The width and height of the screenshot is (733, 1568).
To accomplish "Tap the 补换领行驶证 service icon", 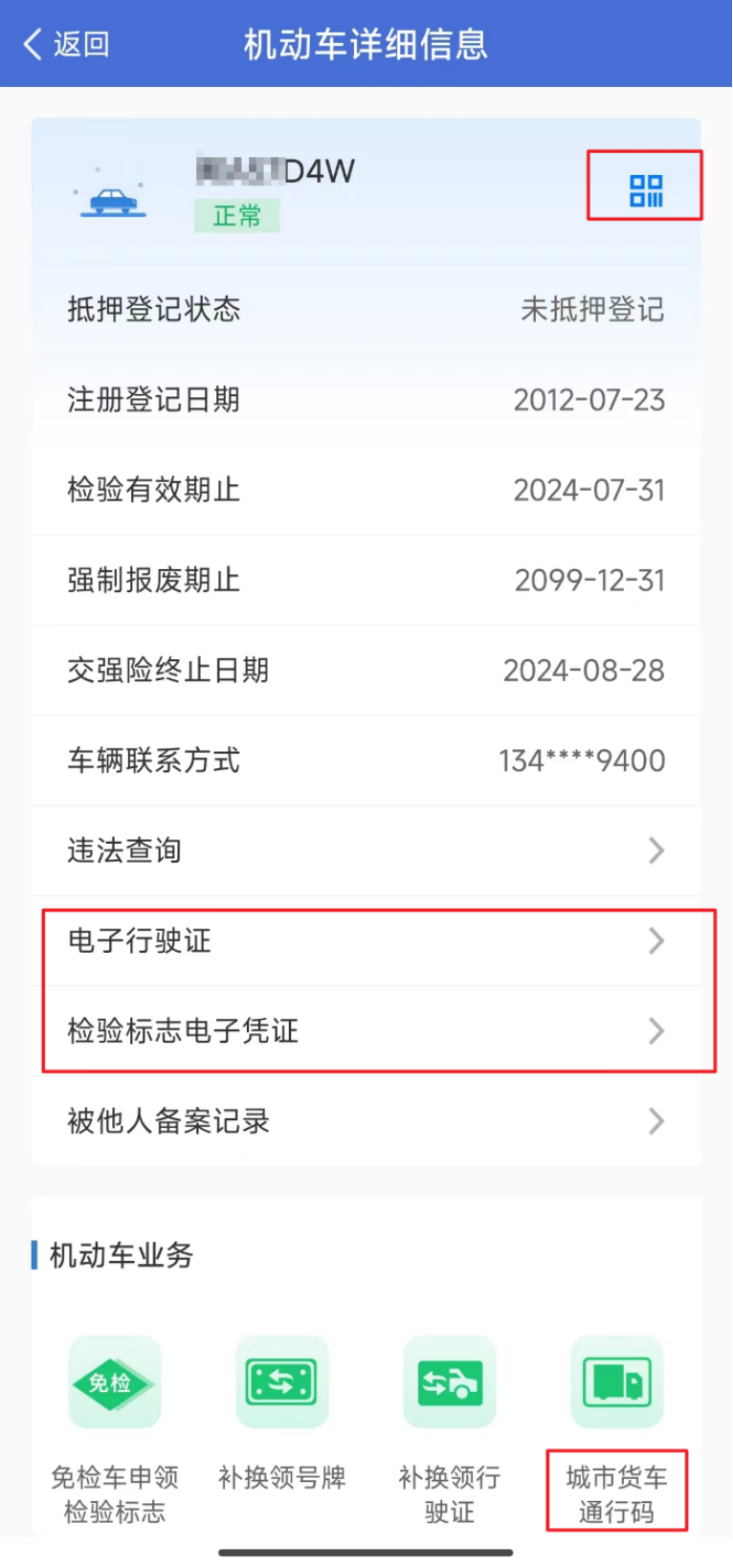I will click(x=449, y=1383).
